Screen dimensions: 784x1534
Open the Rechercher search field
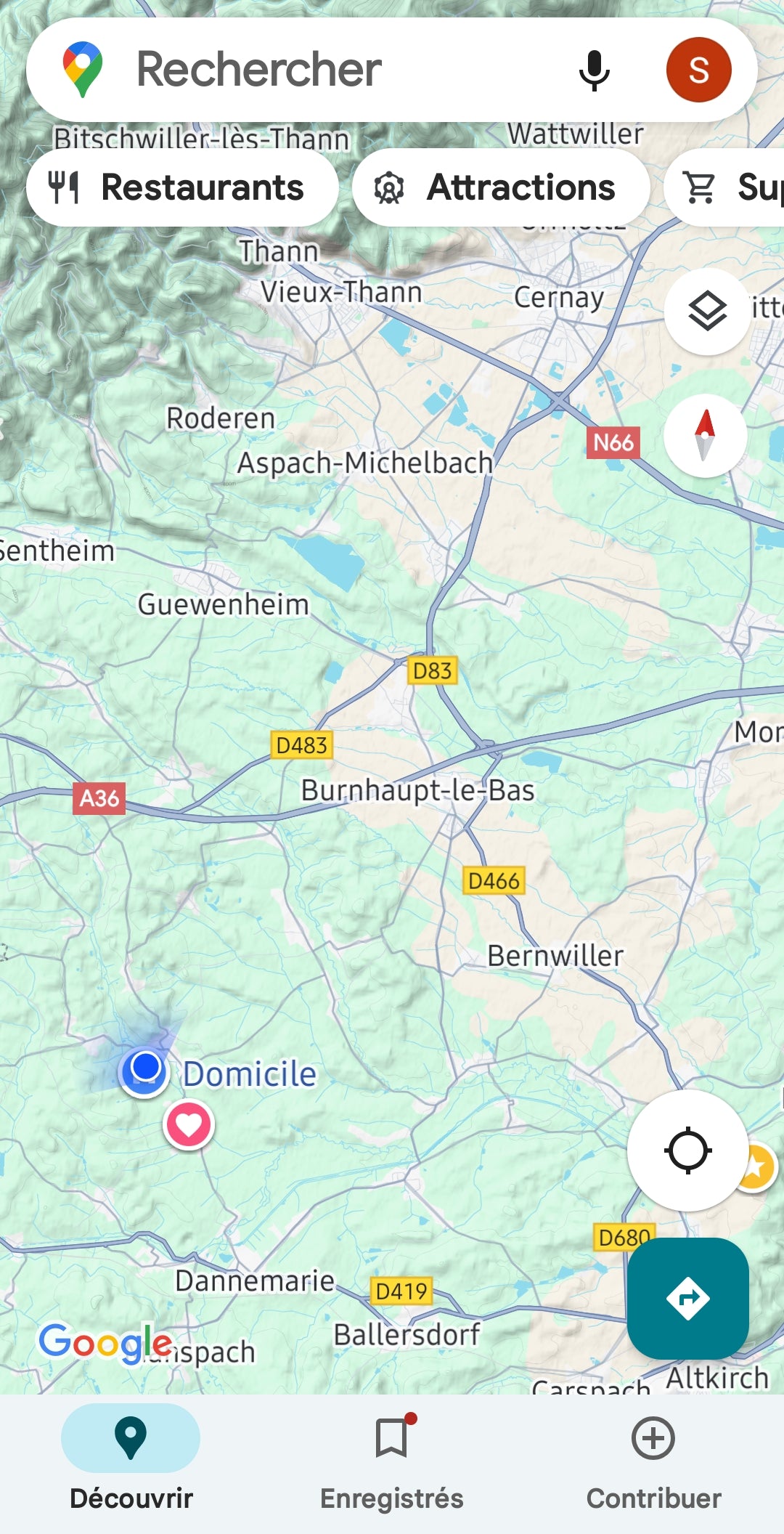pyautogui.click(x=327, y=70)
